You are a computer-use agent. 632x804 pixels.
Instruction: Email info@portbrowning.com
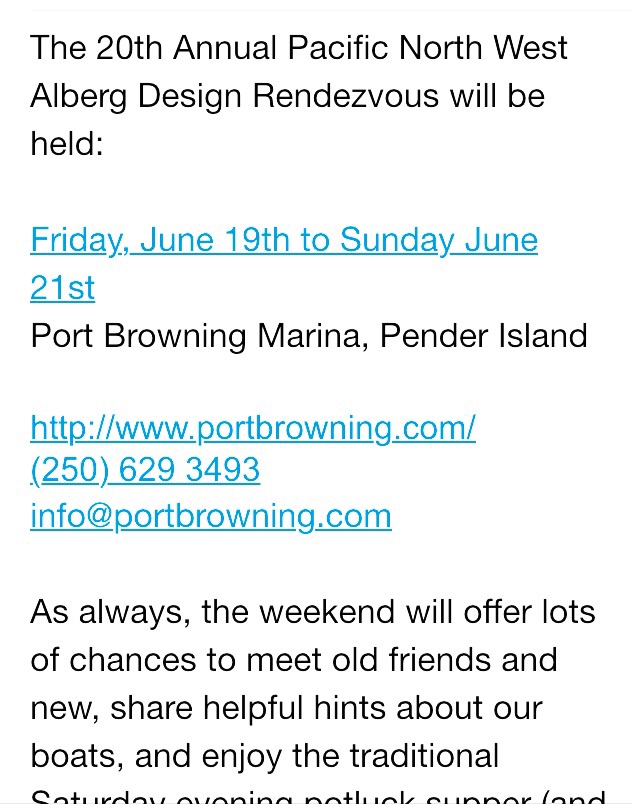[211, 516]
